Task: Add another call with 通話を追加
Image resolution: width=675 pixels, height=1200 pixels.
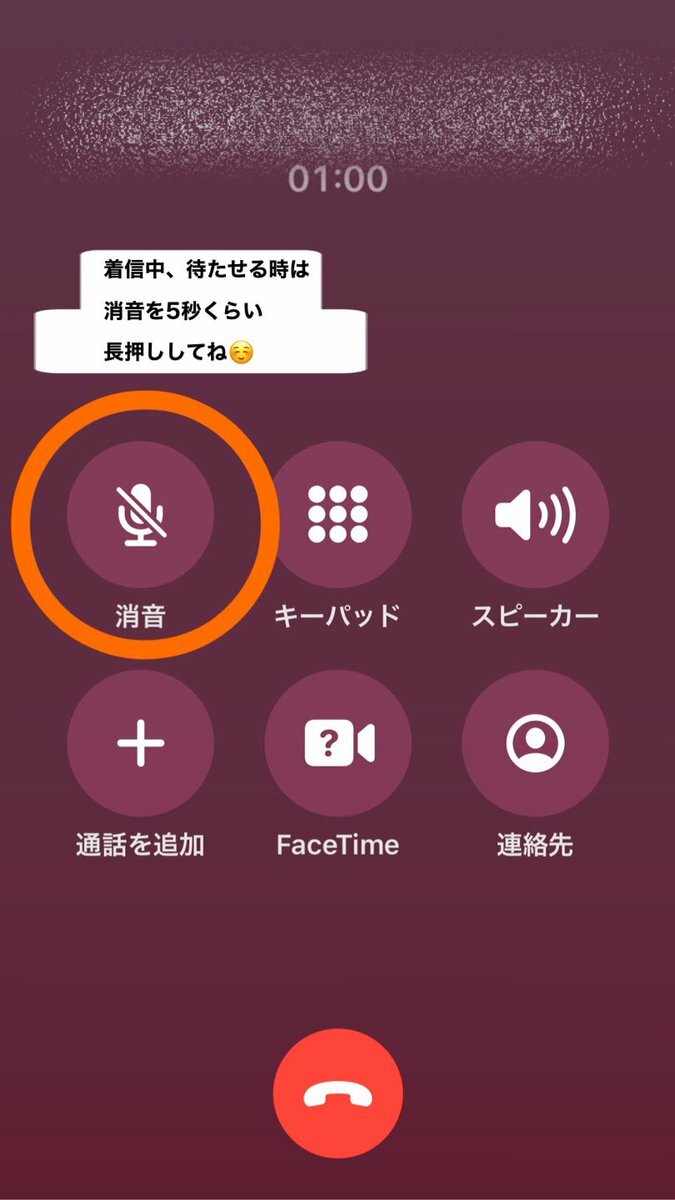Action: 140,745
